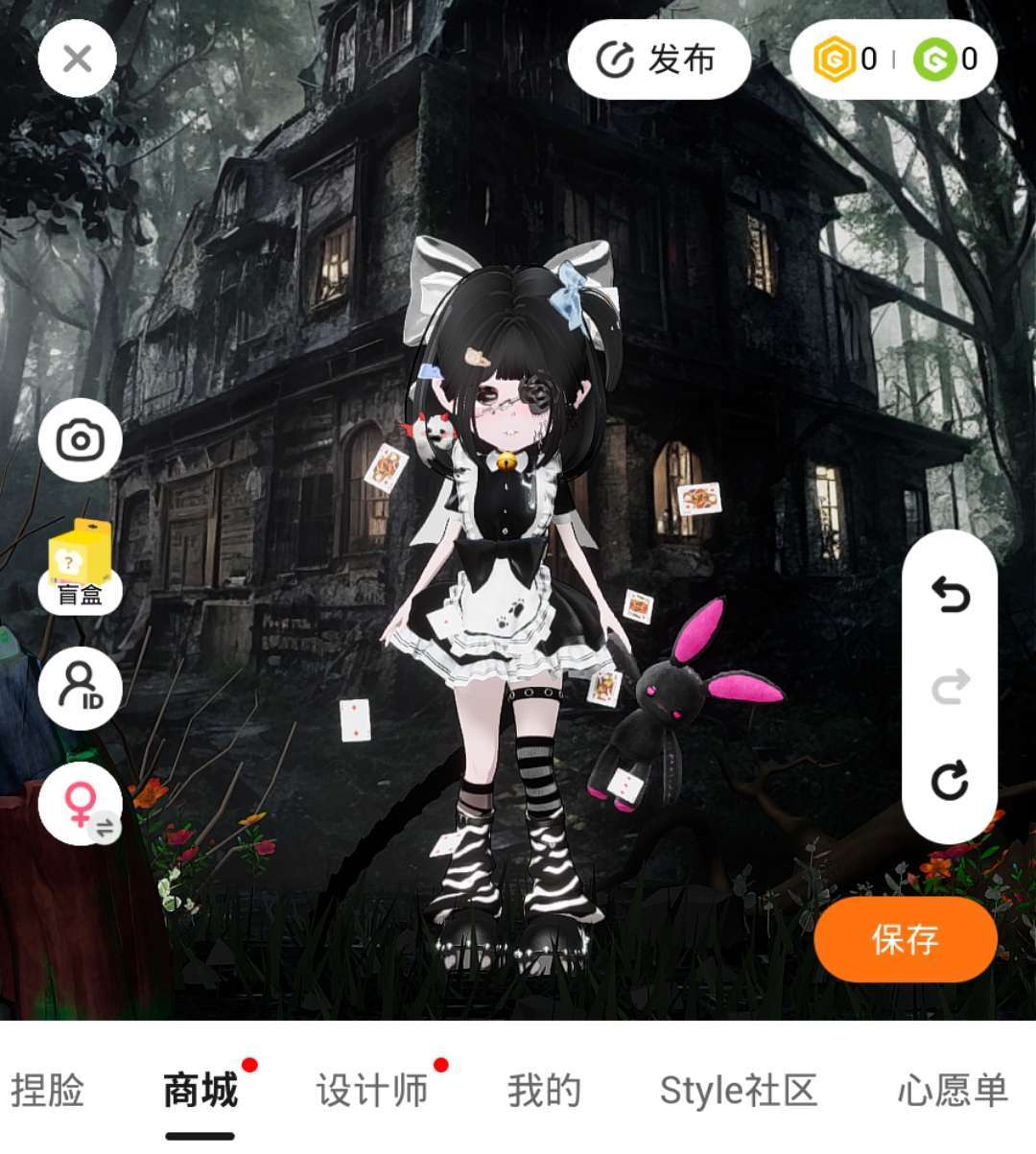Open the coin balance pill
The width and height of the screenshot is (1036, 1154).
click(x=893, y=59)
